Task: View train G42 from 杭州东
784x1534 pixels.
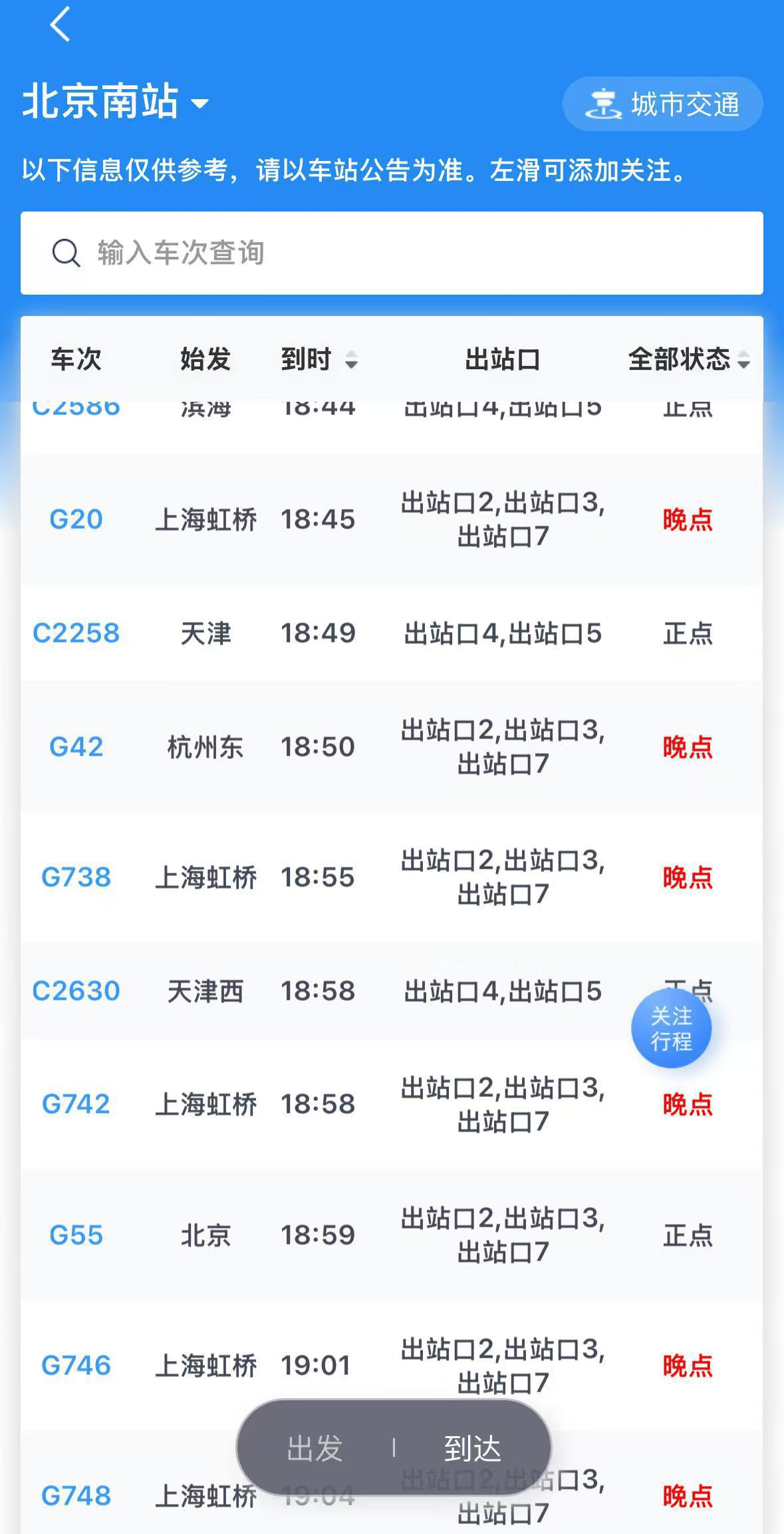Action: tap(76, 747)
